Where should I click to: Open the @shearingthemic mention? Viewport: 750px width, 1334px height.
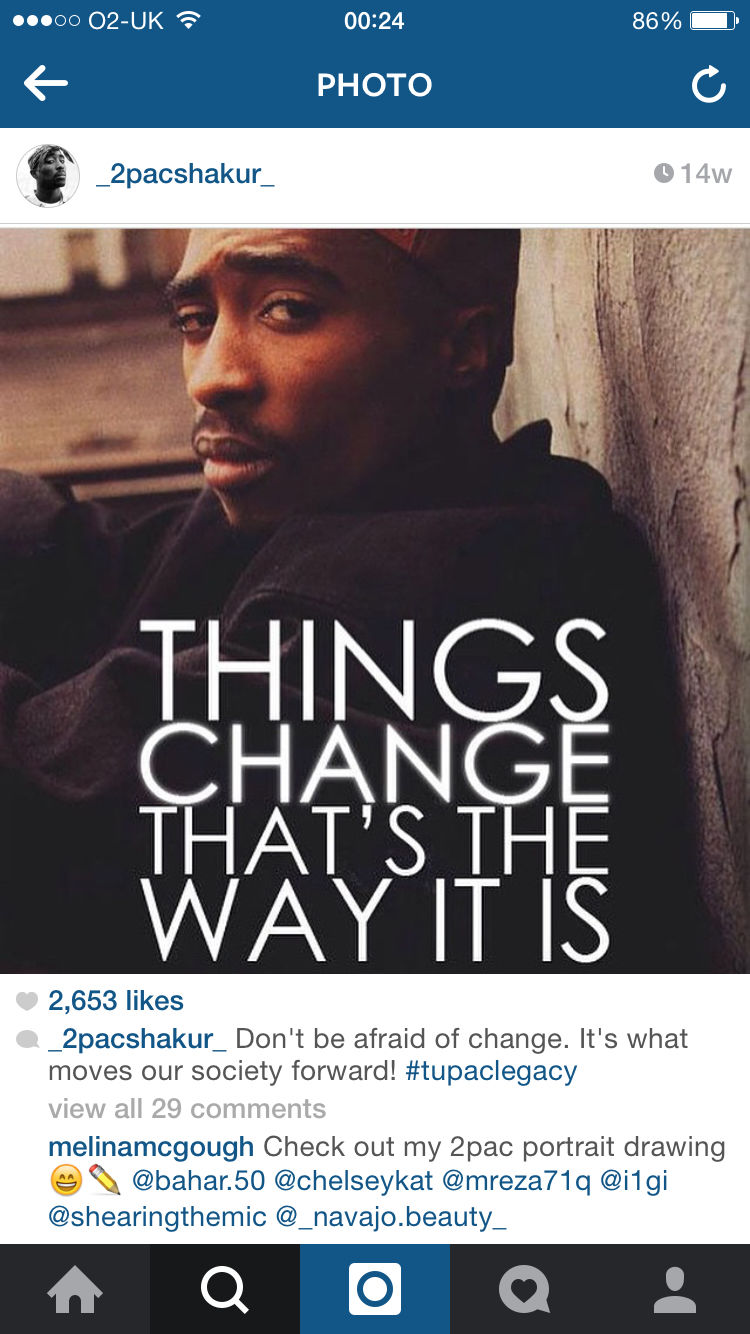click(x=157, y=1217)
